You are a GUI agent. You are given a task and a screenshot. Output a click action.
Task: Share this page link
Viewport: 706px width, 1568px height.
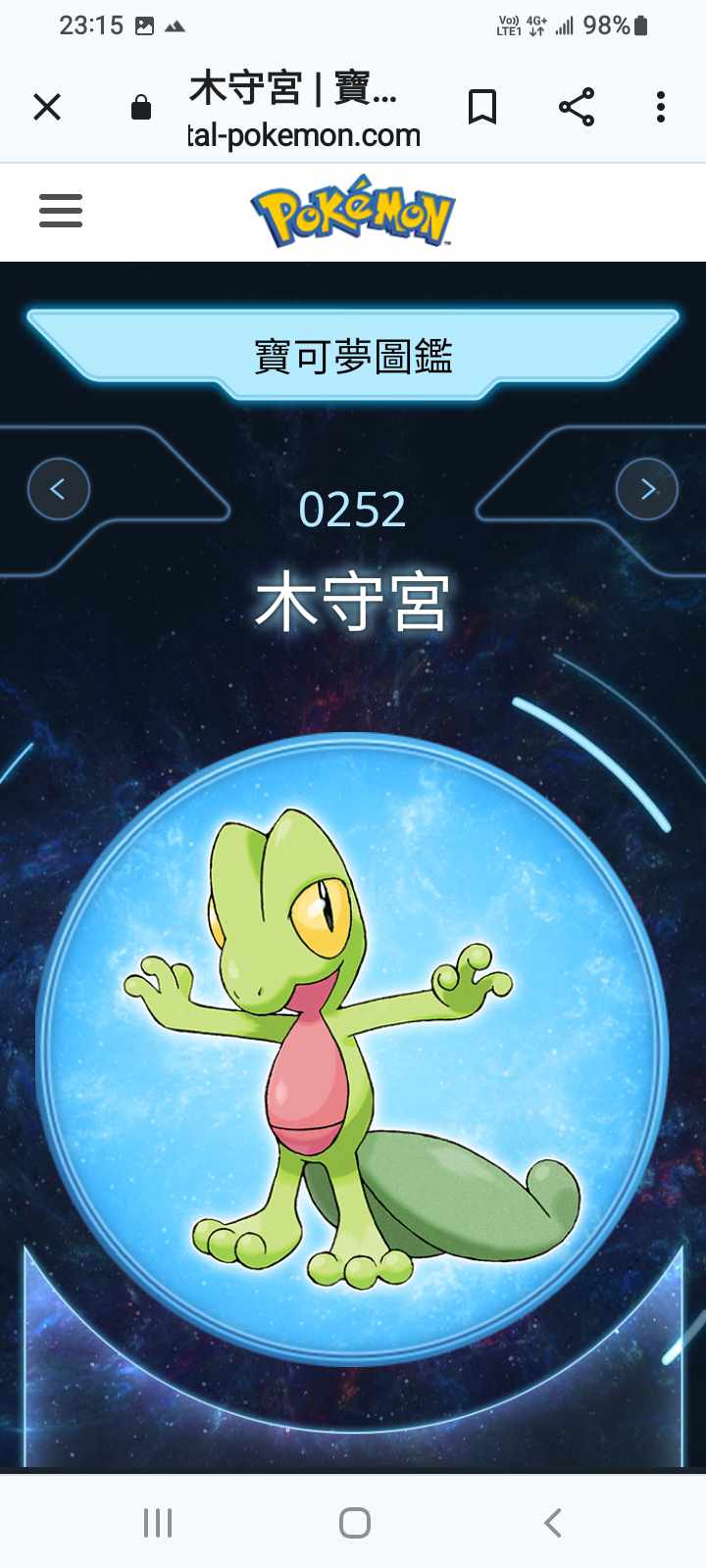click(x=577, y=107)
